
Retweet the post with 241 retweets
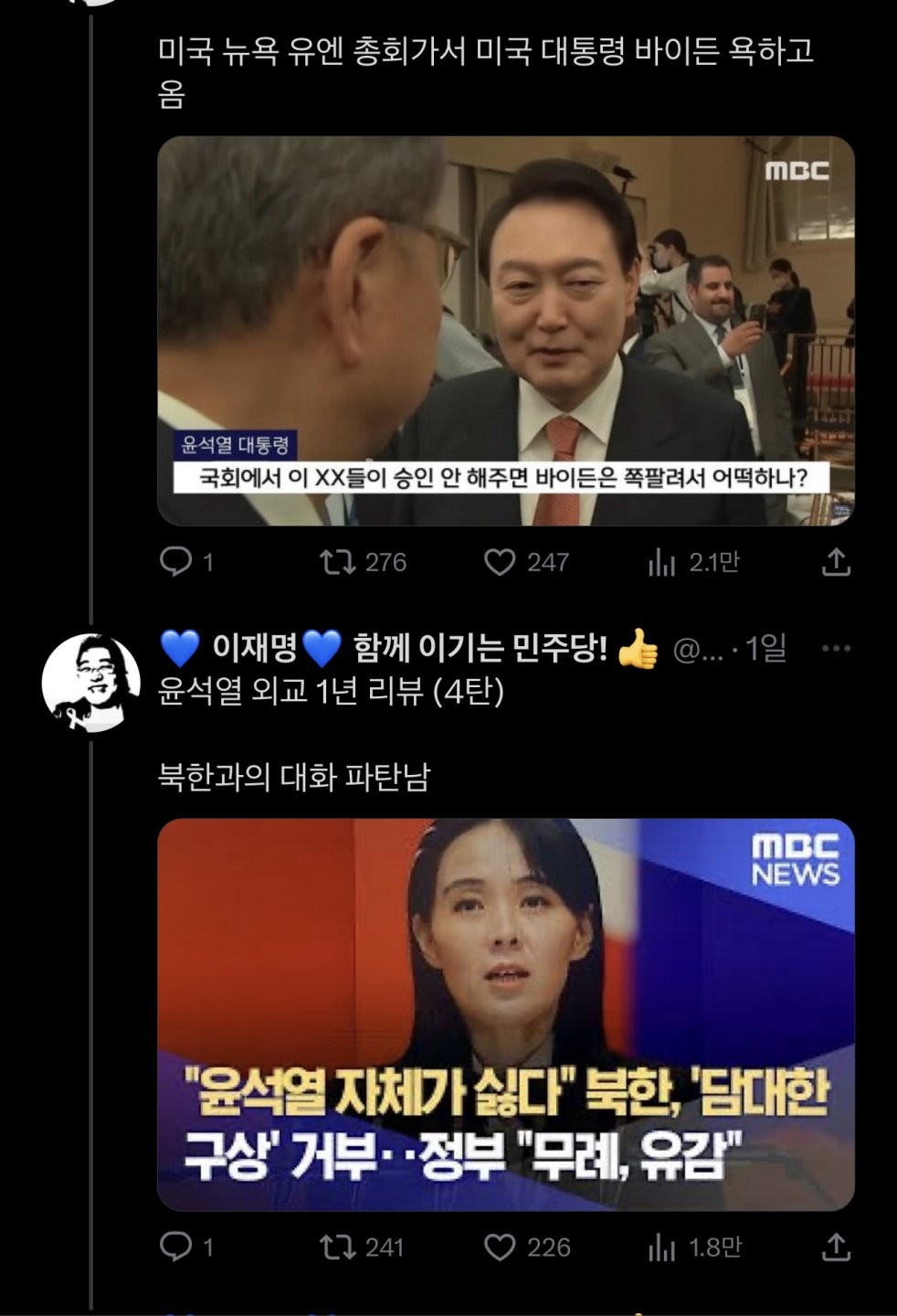click(338, 1247)
